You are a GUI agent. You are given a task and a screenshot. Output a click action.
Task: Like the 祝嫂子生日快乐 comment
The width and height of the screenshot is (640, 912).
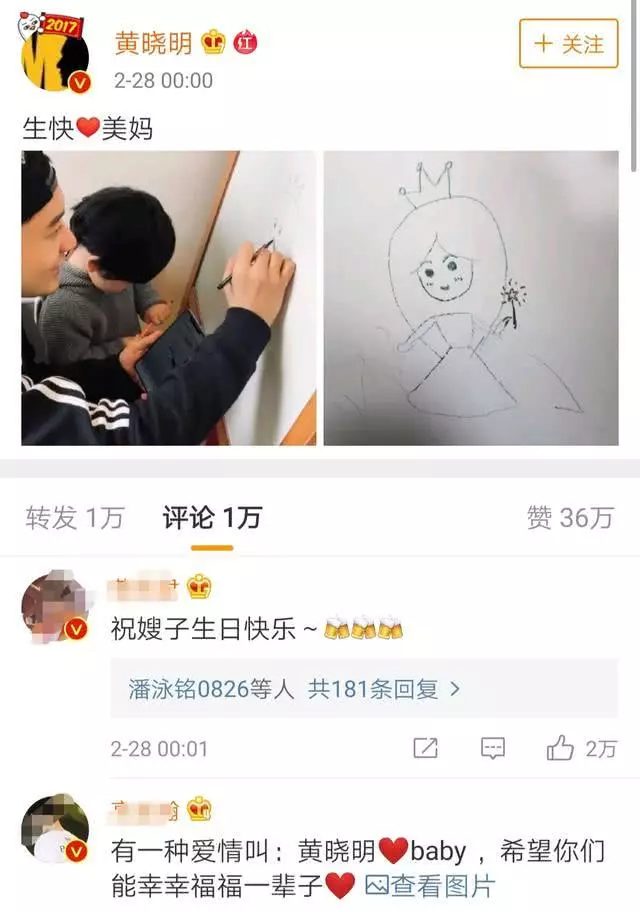coord(580,747)
